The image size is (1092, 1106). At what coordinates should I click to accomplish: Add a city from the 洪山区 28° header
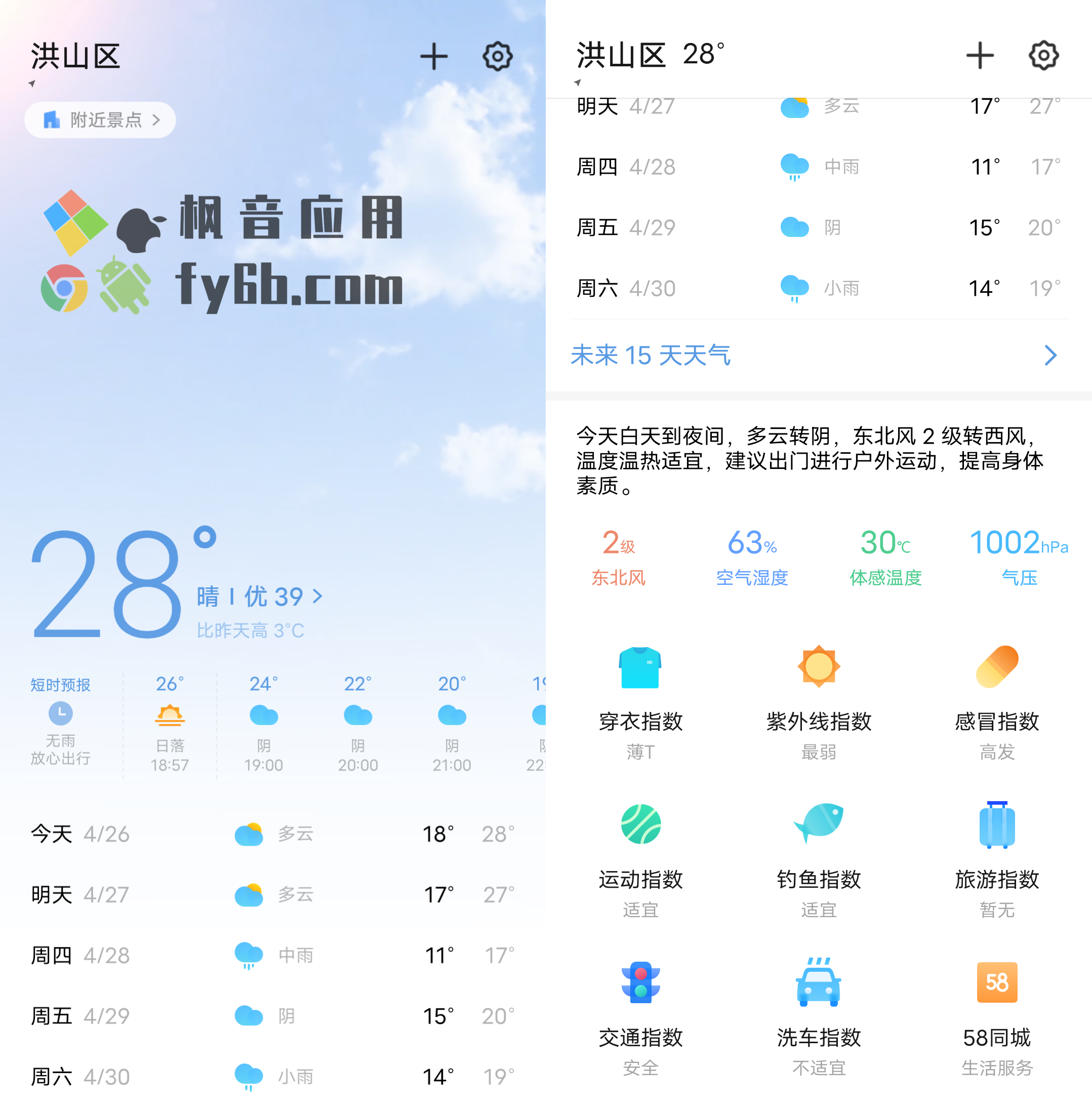coord(979,56)
